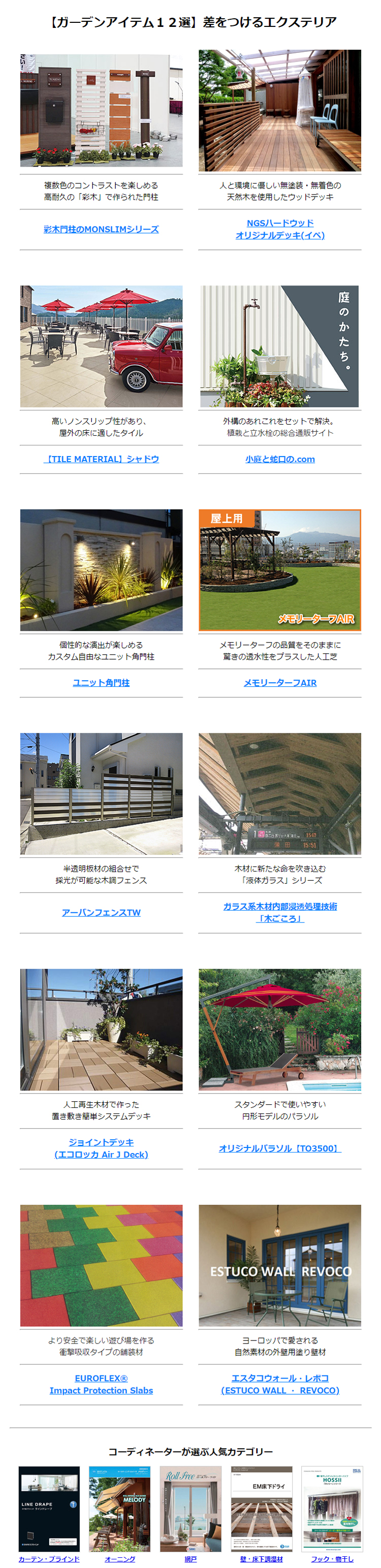Open the ジョイントデッキ (エコロッカ Air J Deck) link
This screenshot has width=381, height=1568.
click(101, 1148)
